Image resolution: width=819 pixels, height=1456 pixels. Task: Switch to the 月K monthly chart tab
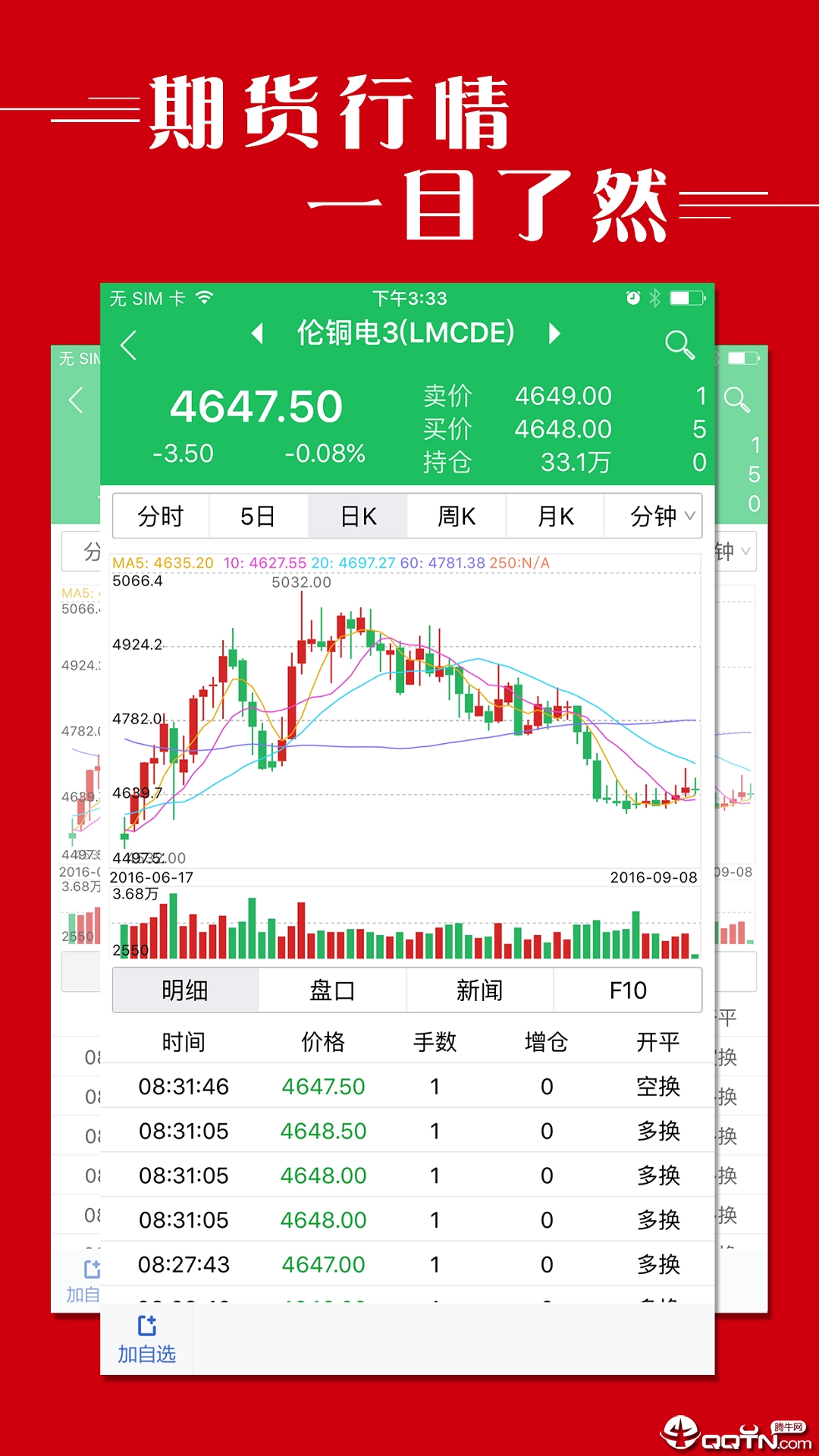(x=554, y=516)
